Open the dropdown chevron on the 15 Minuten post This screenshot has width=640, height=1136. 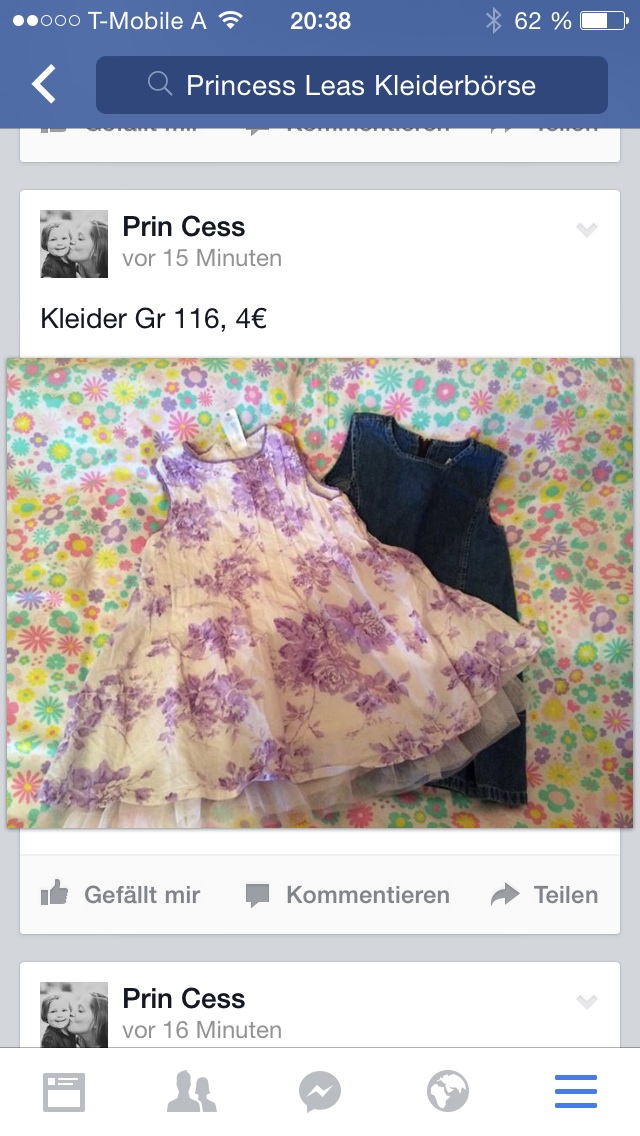pyautogui.click(x=586, y=230)
